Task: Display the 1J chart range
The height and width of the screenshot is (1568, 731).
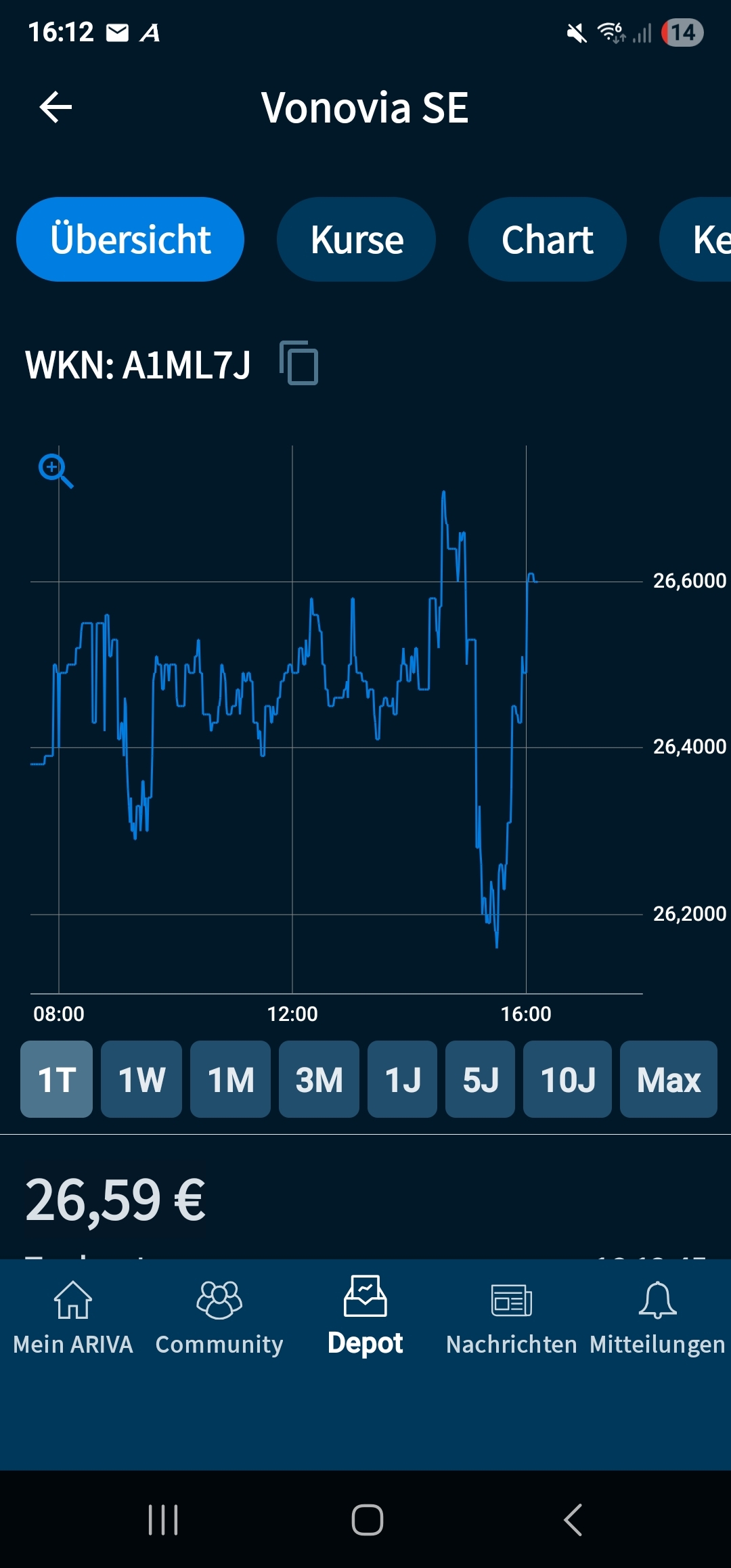Action: (x=402, y=1079)
